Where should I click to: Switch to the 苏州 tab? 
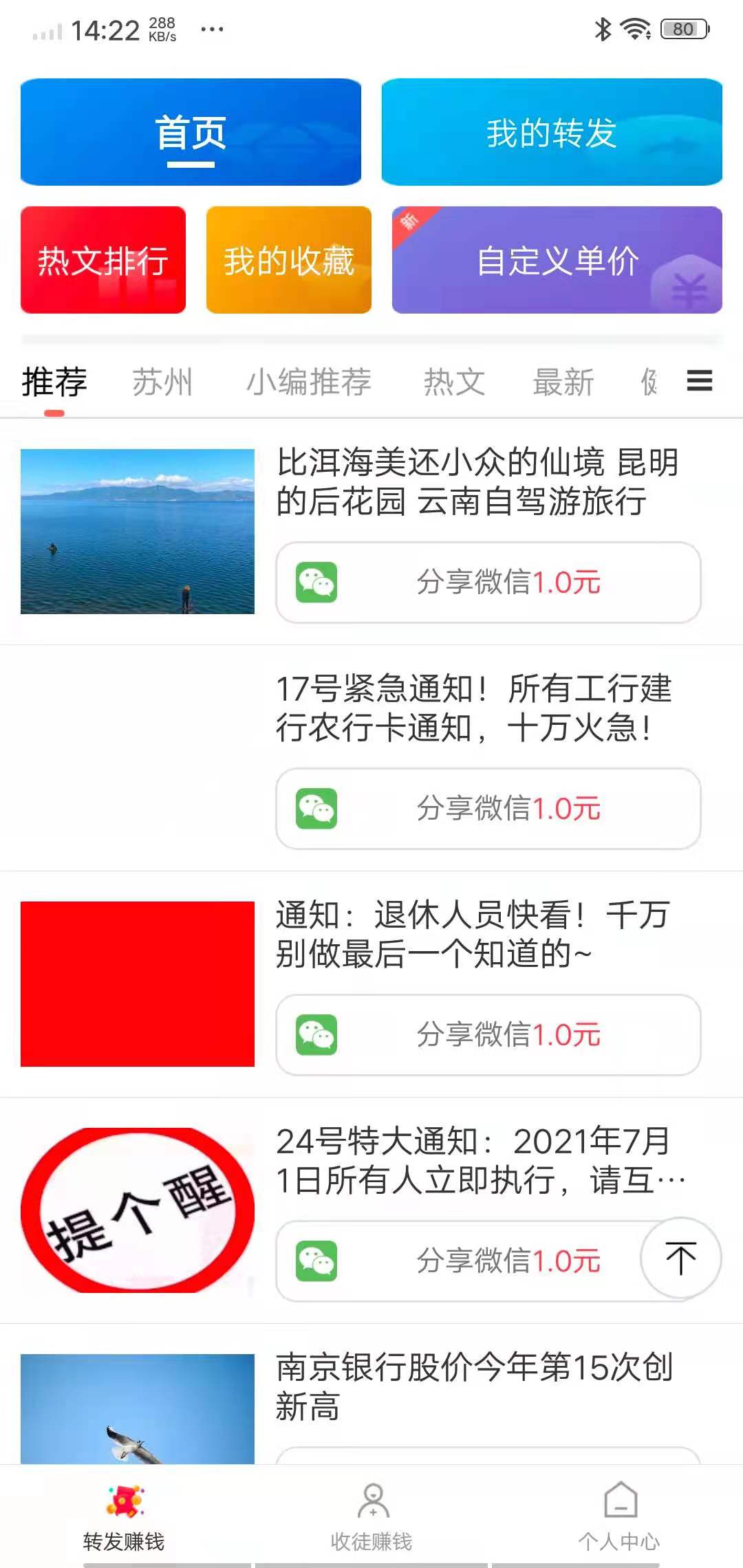[162, 382]
